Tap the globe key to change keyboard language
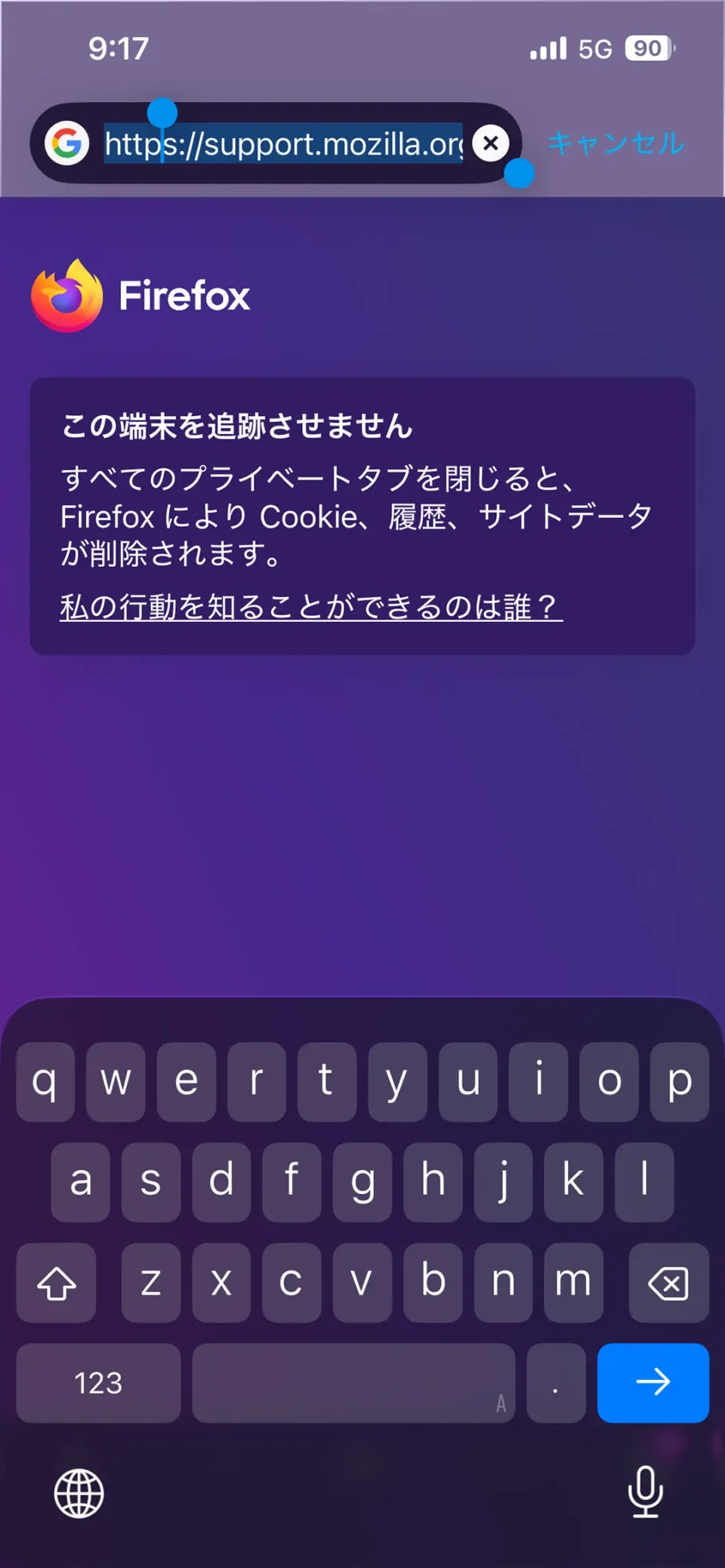The image size is (725, 1568). click(79, 1493)
